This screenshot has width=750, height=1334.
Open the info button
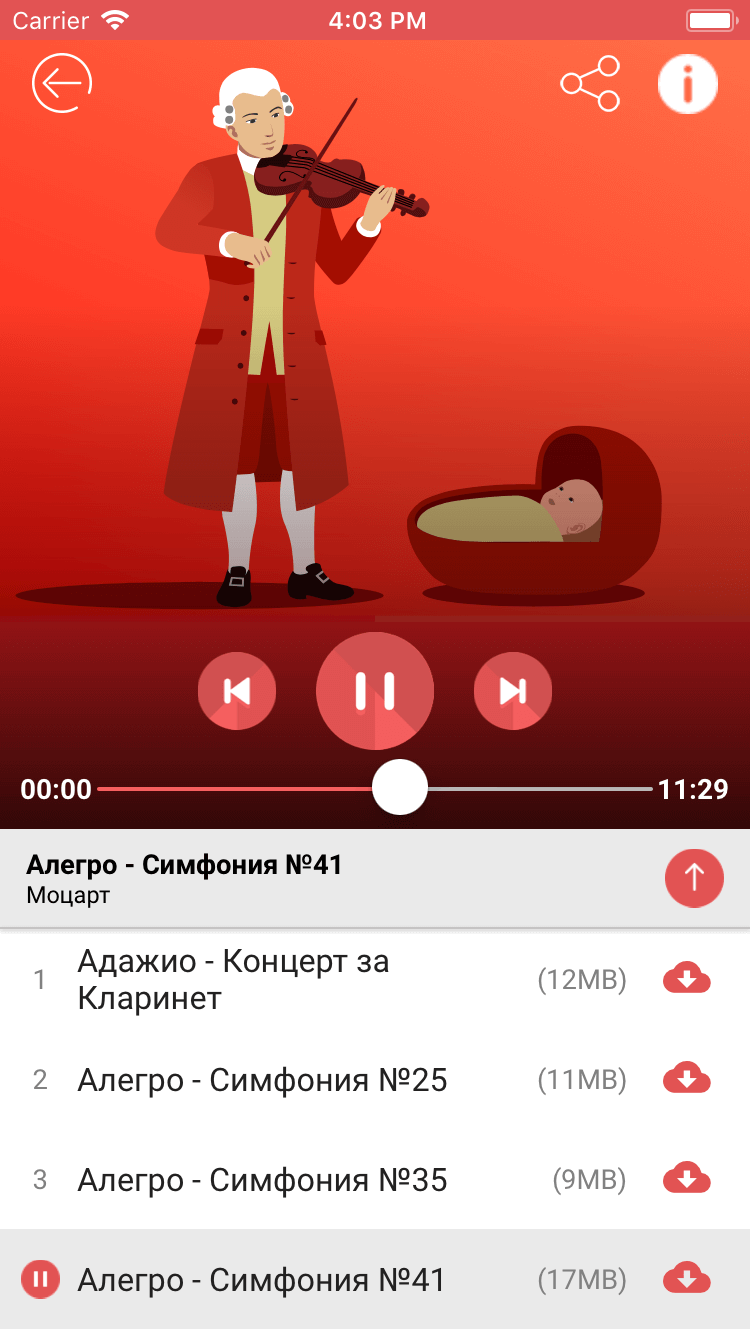(687, 84)
